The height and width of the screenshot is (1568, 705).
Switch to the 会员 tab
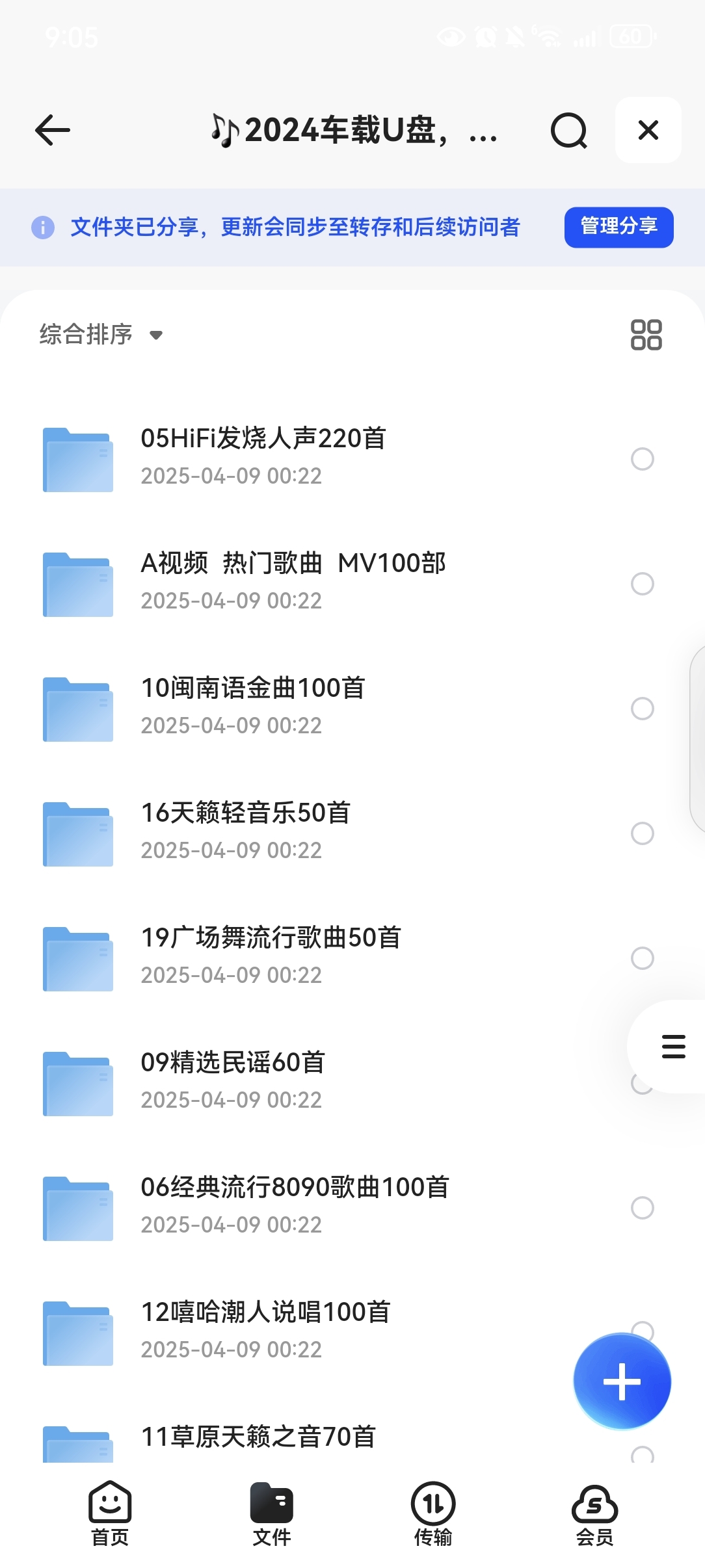tap(594, 1513)
